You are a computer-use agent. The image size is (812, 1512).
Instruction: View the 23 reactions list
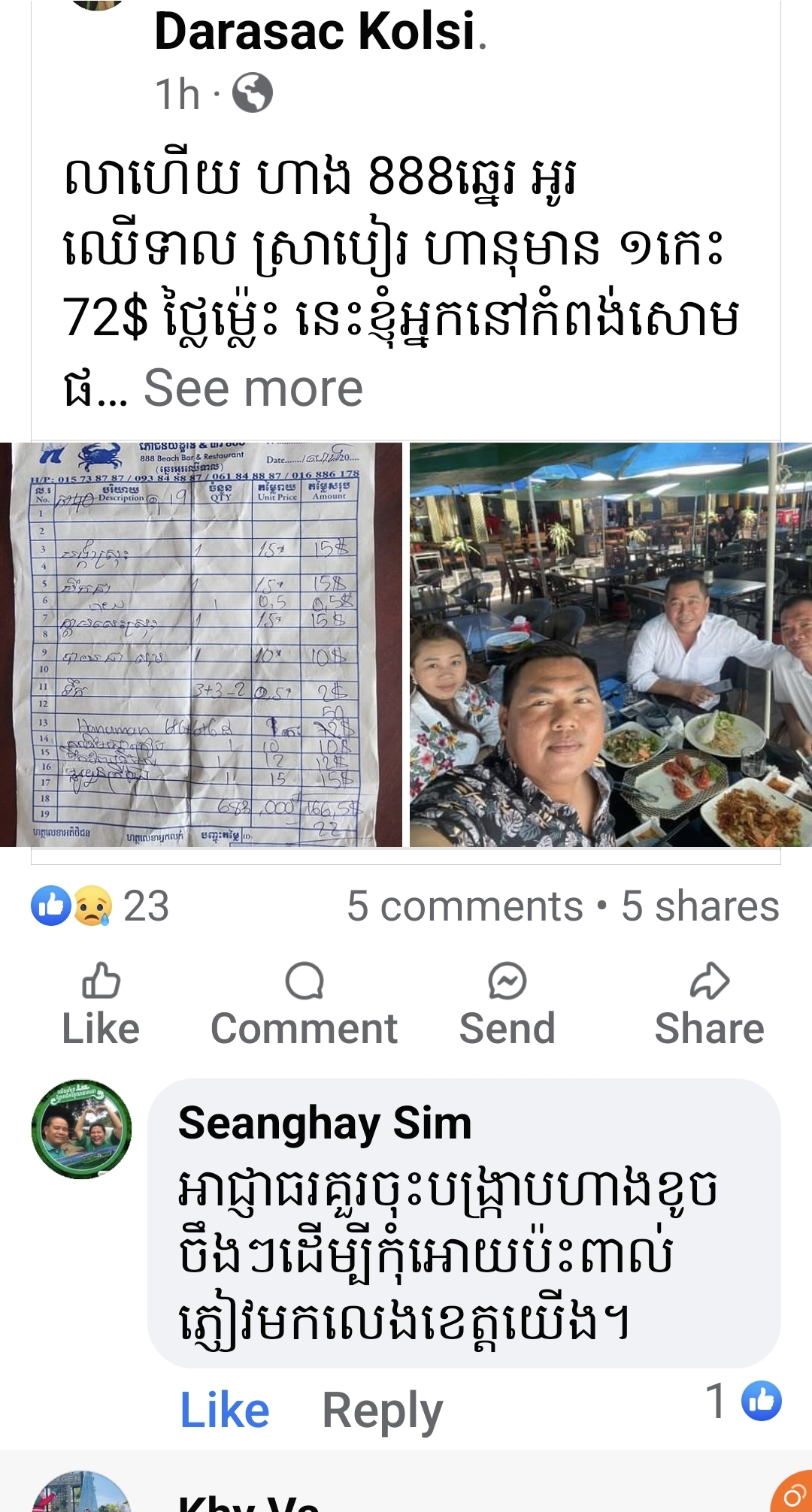[101, 906]
